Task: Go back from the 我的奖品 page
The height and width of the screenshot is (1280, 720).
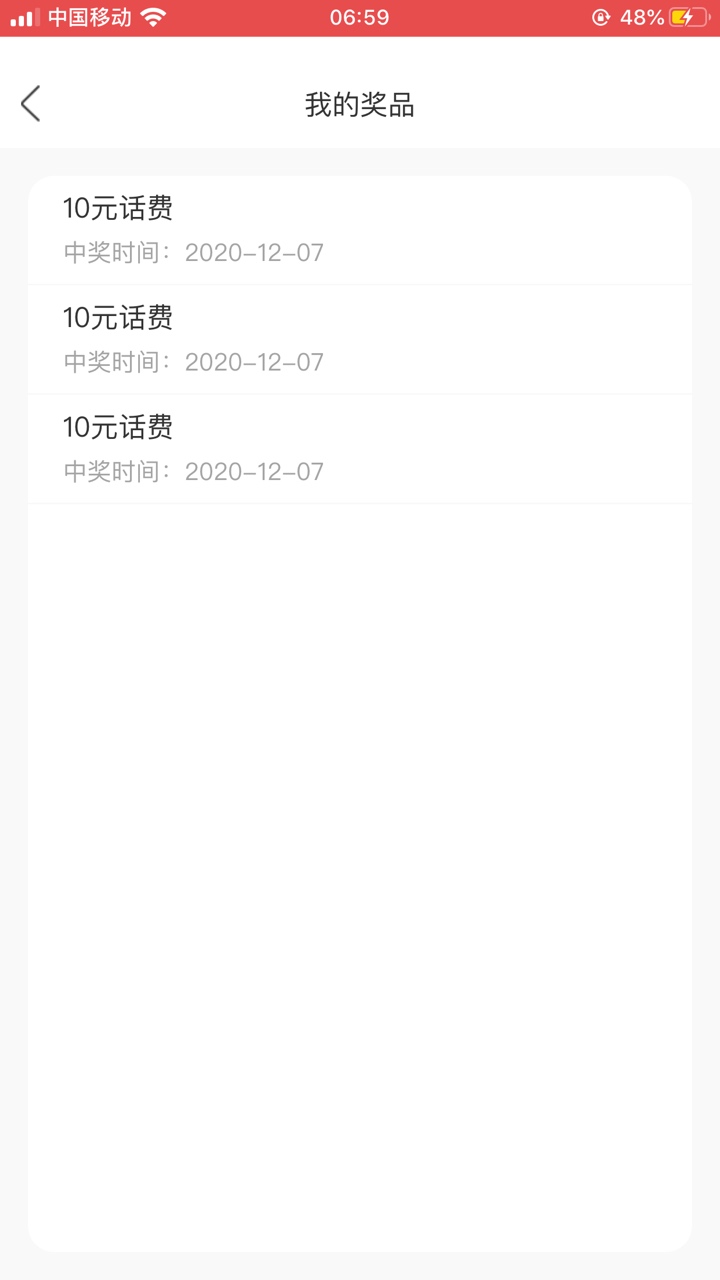Action: point(31,104)
